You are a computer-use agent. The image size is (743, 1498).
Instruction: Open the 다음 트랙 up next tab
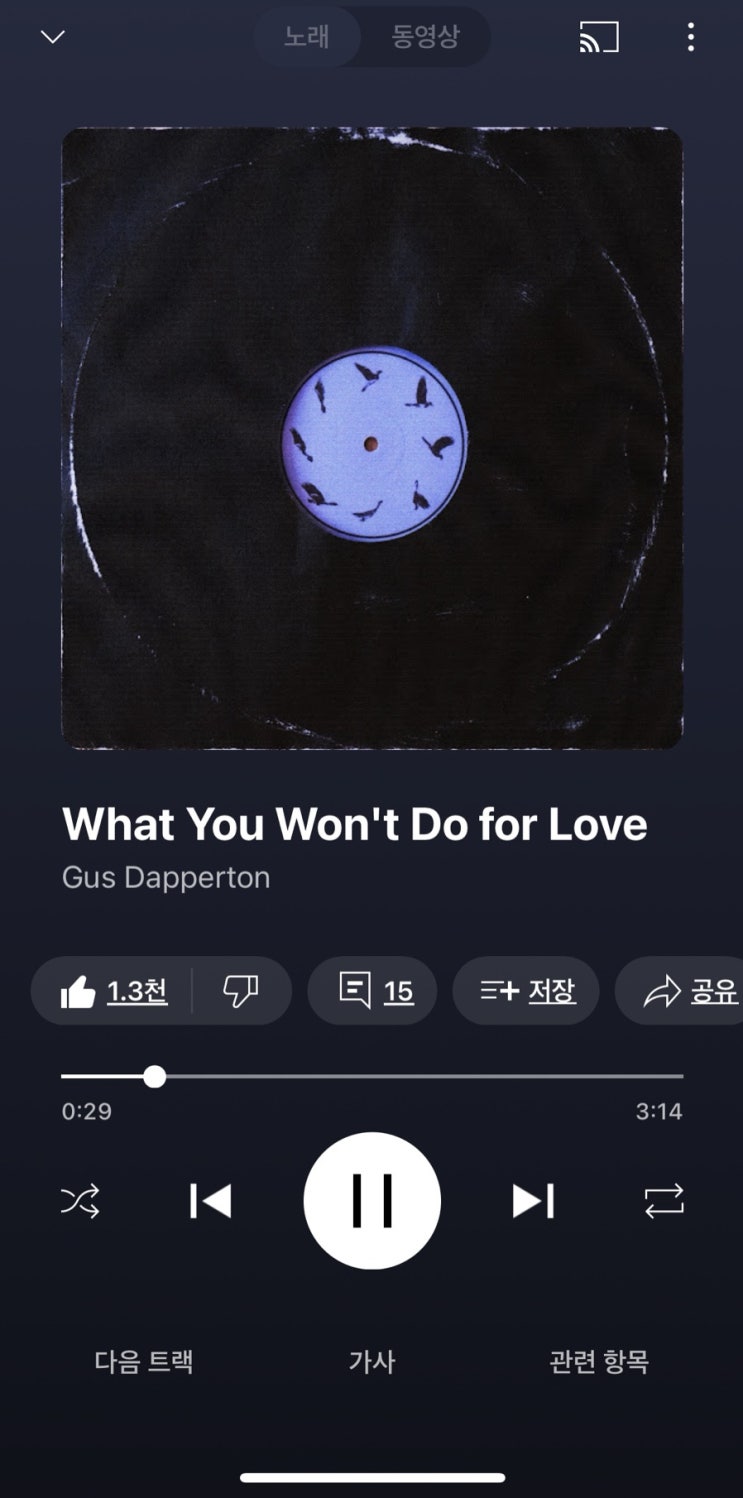pos(144,1361)
